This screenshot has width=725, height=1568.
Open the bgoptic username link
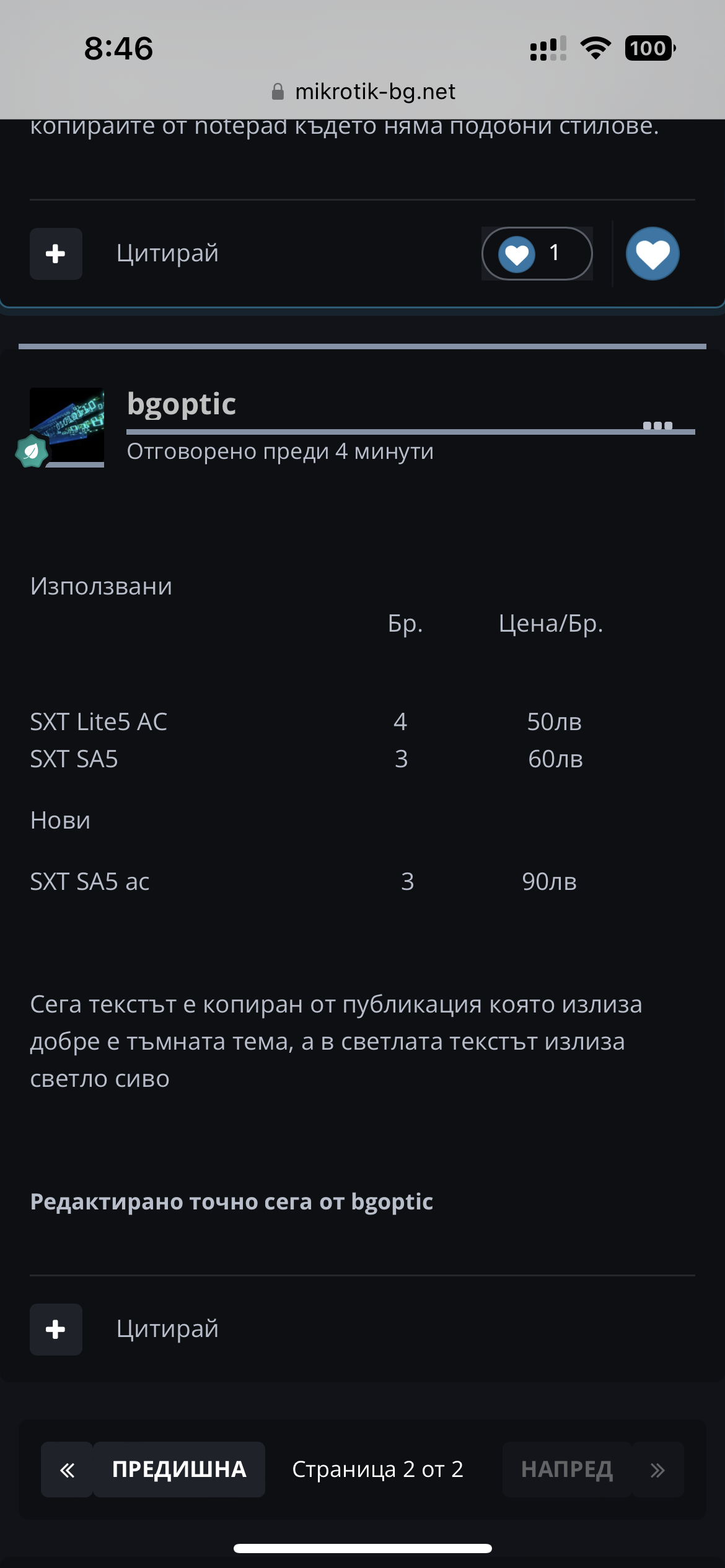click(x=182, y=404)
